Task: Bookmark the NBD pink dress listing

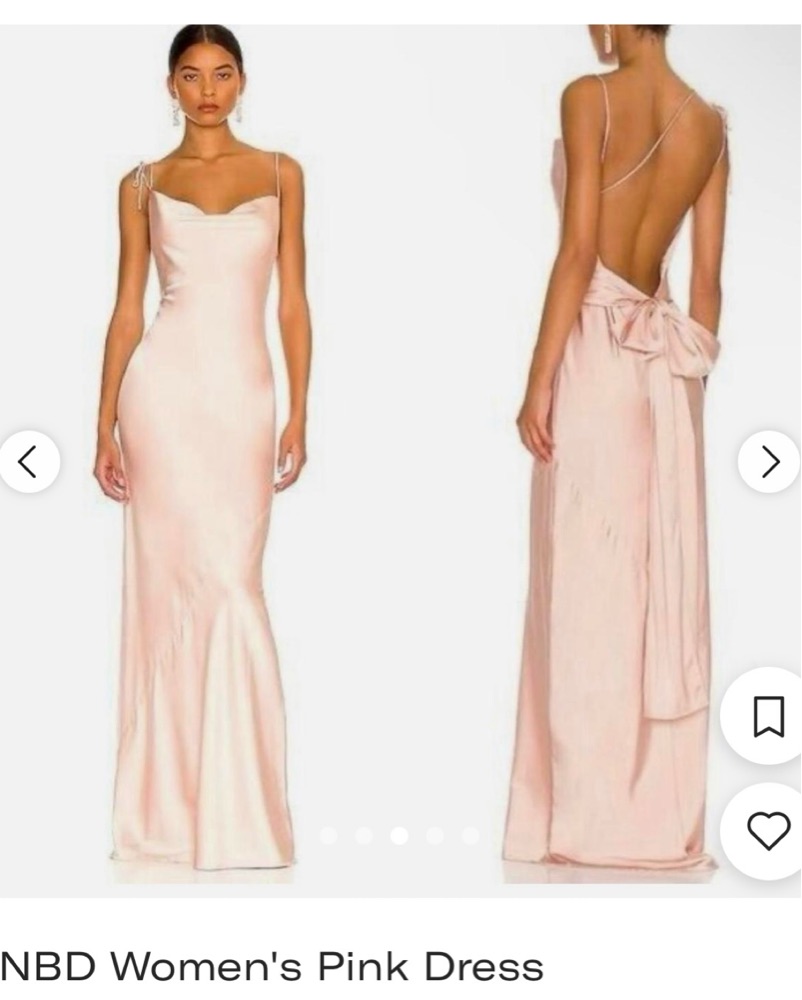Action: point(768,716)
